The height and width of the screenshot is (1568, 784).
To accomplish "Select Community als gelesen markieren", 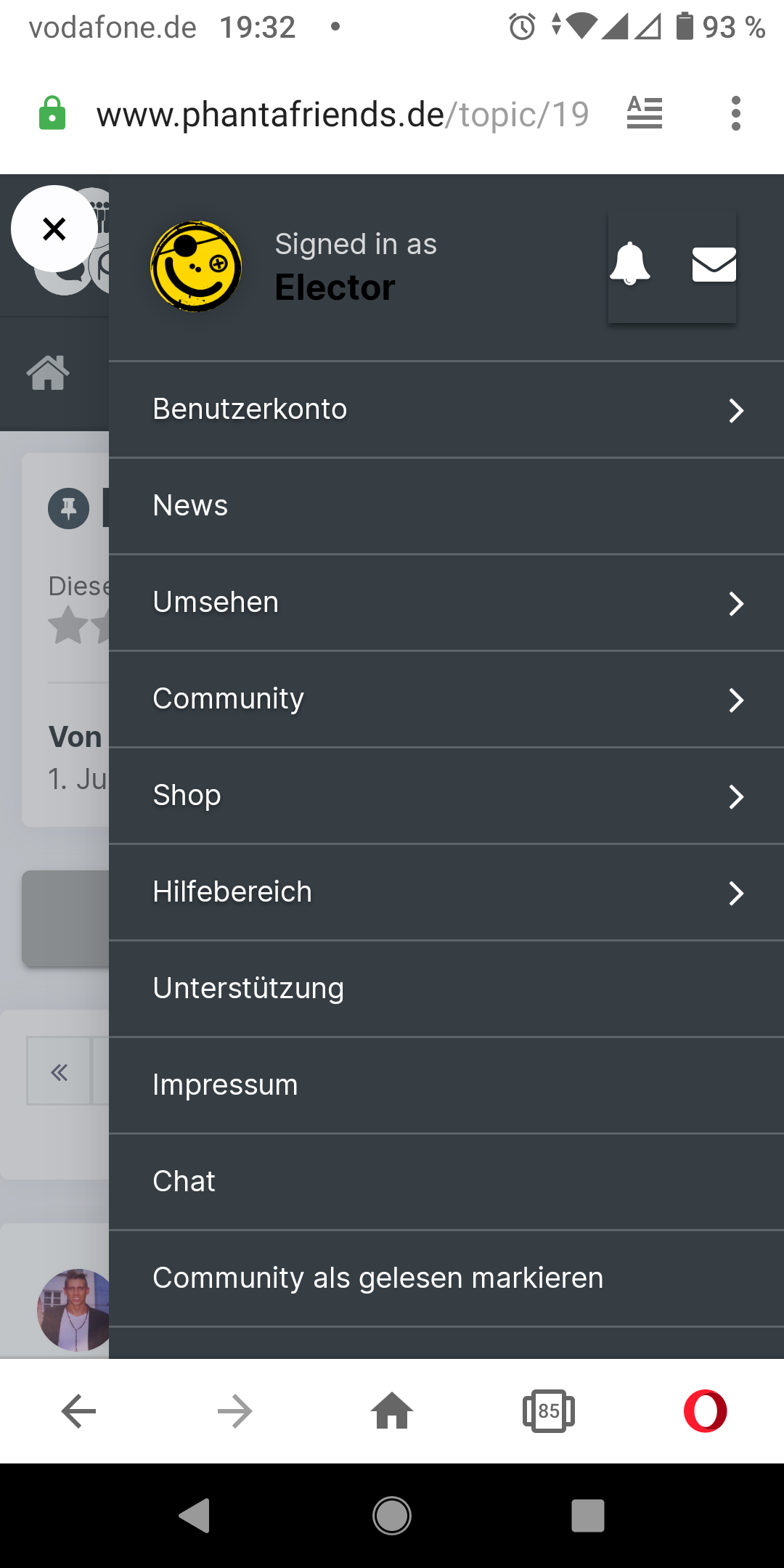I will pyautogui.click(x=446, y=1278).
